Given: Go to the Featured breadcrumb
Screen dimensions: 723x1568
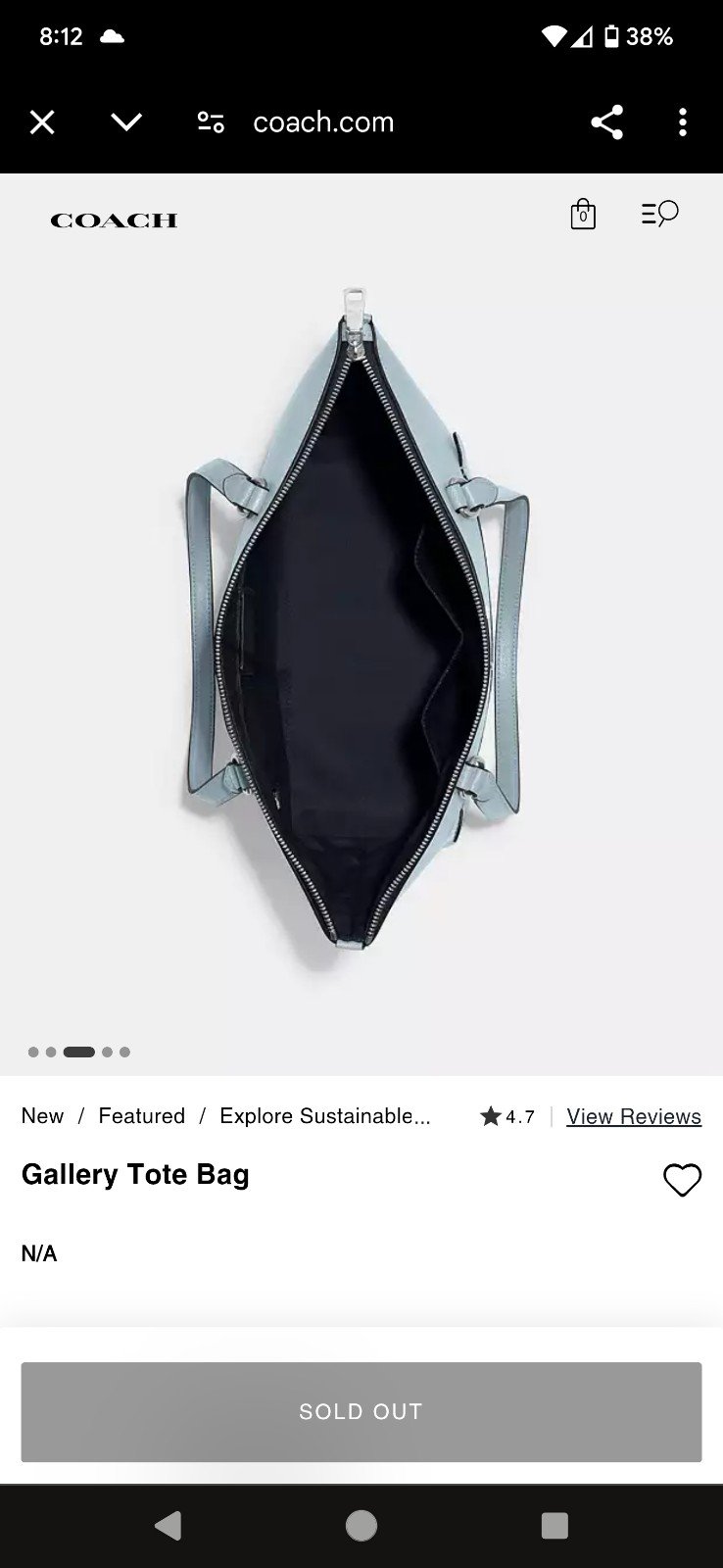Looking at the screenshot, I should coord(142,1116).
